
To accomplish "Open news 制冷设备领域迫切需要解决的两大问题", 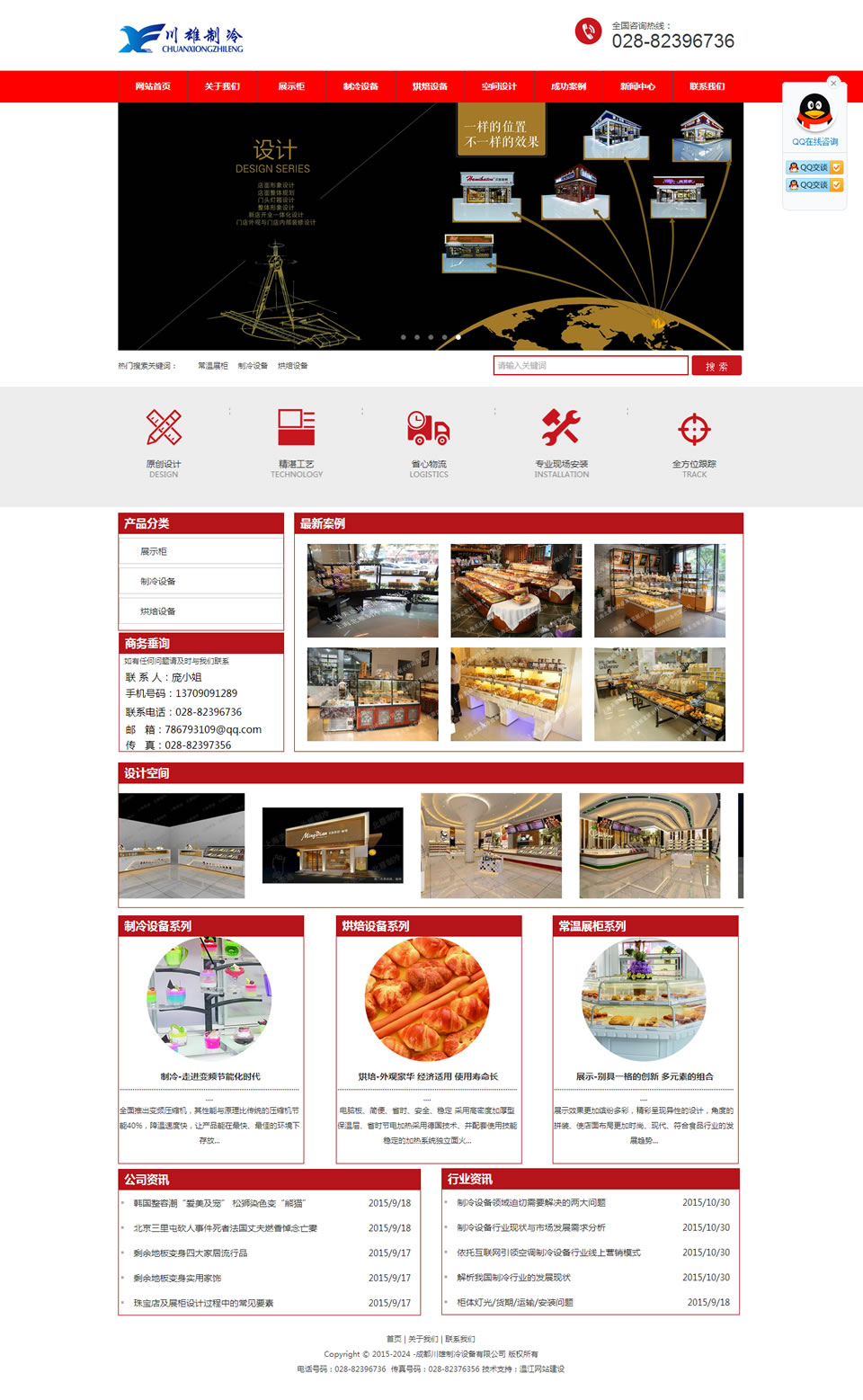I will pyautogui.click(x=531, y=1202).
